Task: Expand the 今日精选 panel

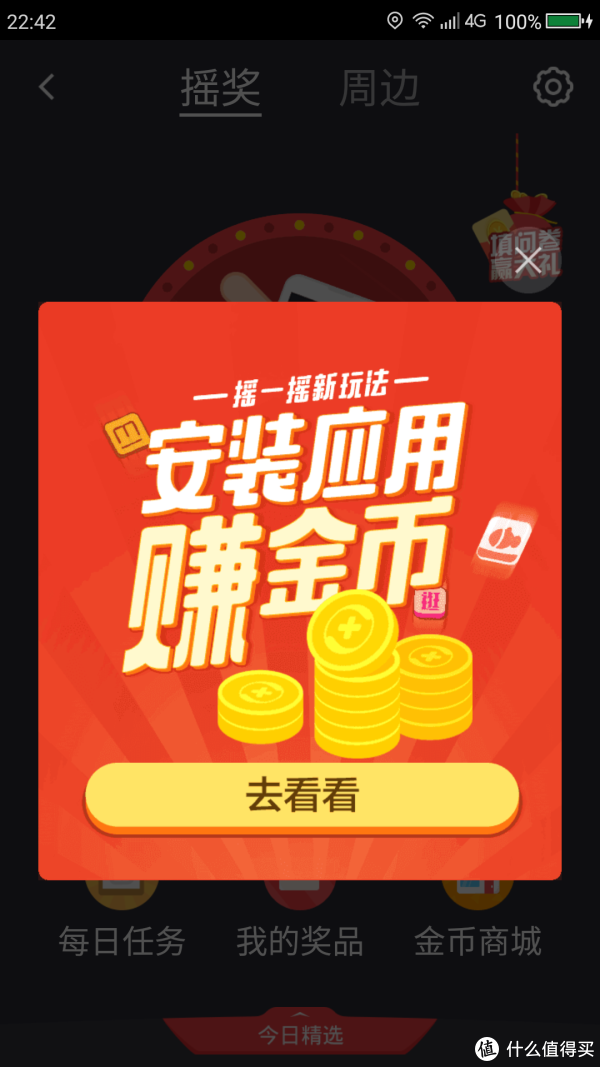Action: (300, 1034)
